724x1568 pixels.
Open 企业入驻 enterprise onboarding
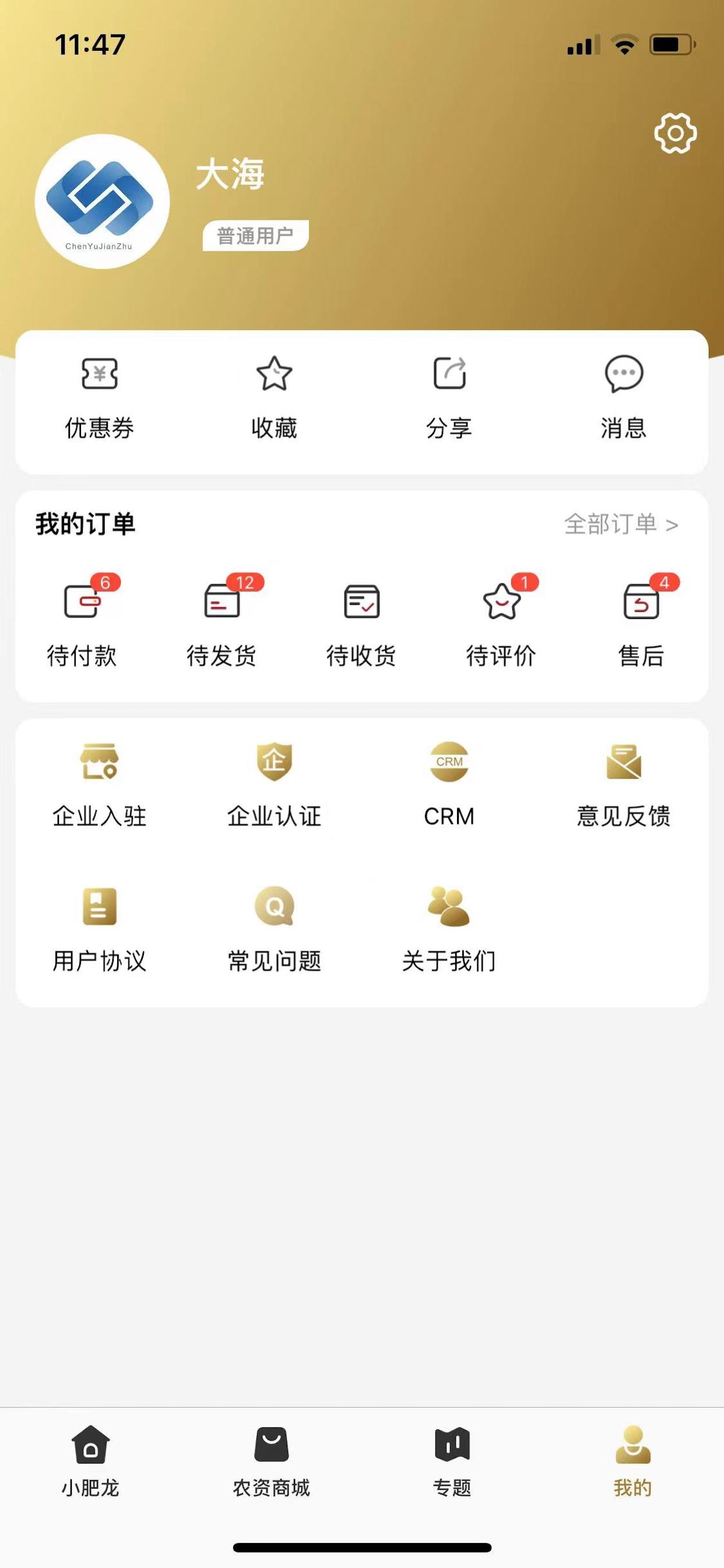[x=99, y=785]
